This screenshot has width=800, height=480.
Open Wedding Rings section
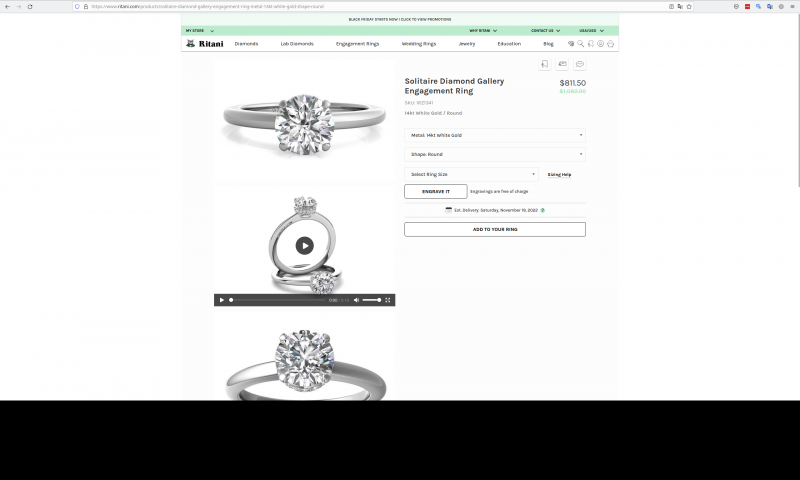point(419,44)
